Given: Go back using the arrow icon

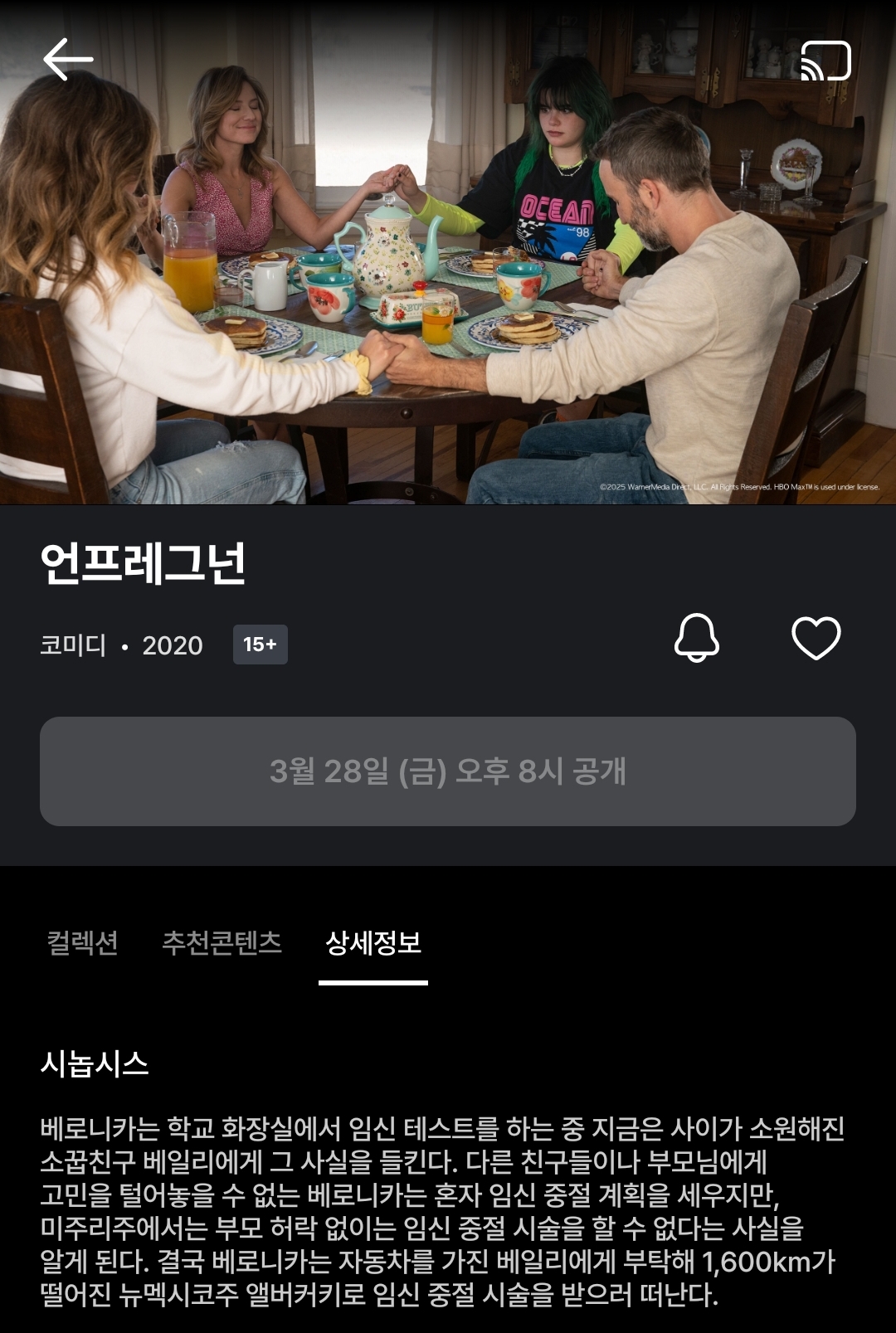Looking at the screenshot, I should click(68, 60).
